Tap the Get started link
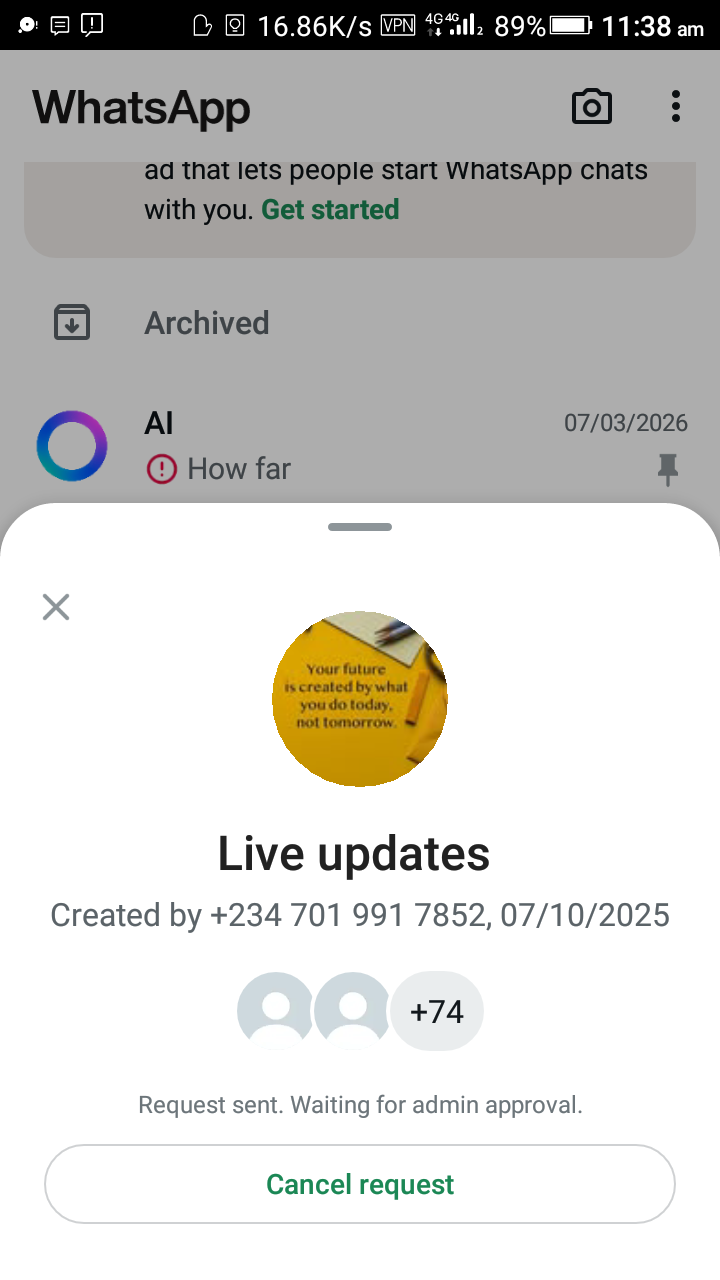This screenshot has width=720, height=1280. coord(330,210)
